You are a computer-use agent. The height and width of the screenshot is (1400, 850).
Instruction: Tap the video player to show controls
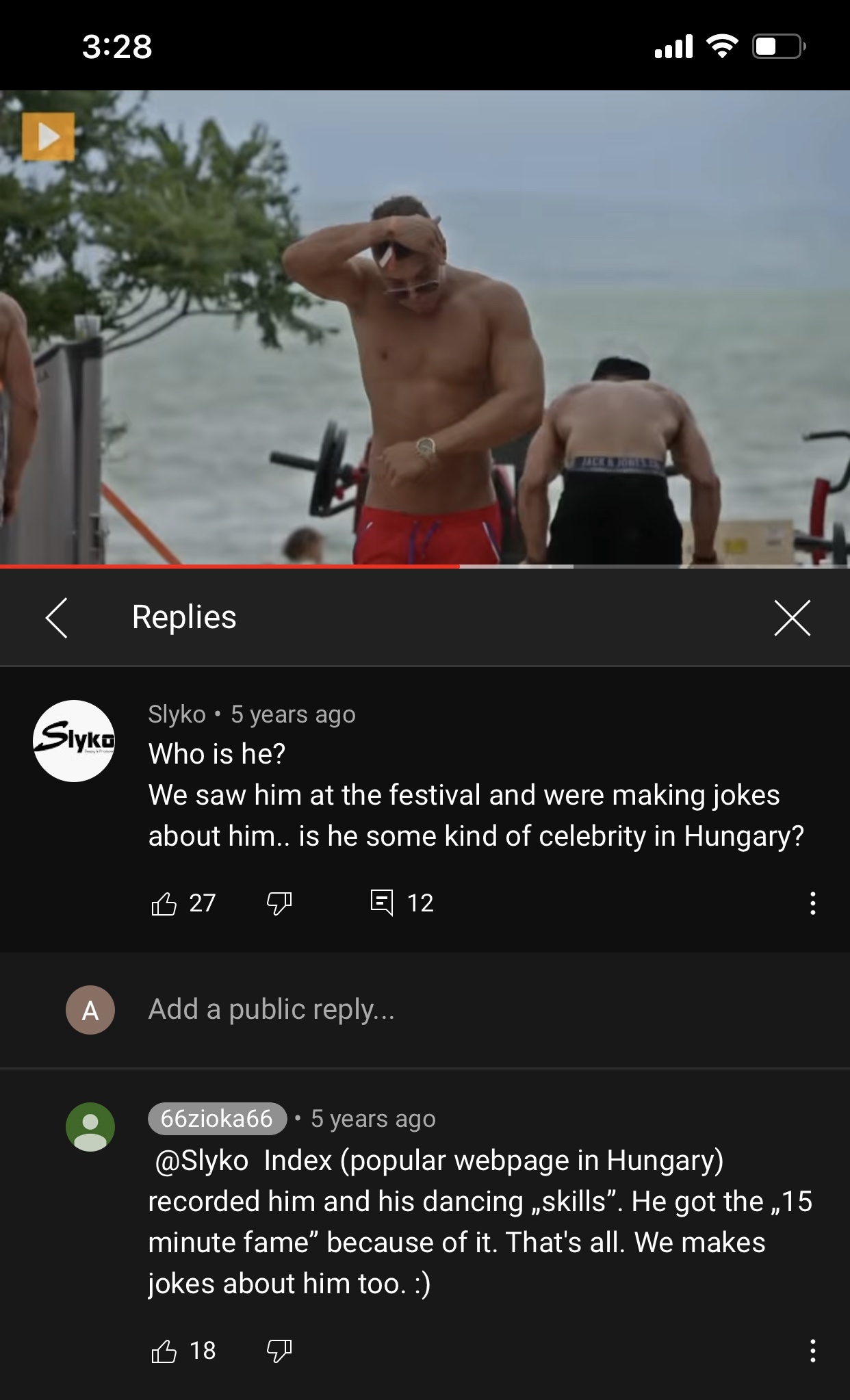[425, 327]
